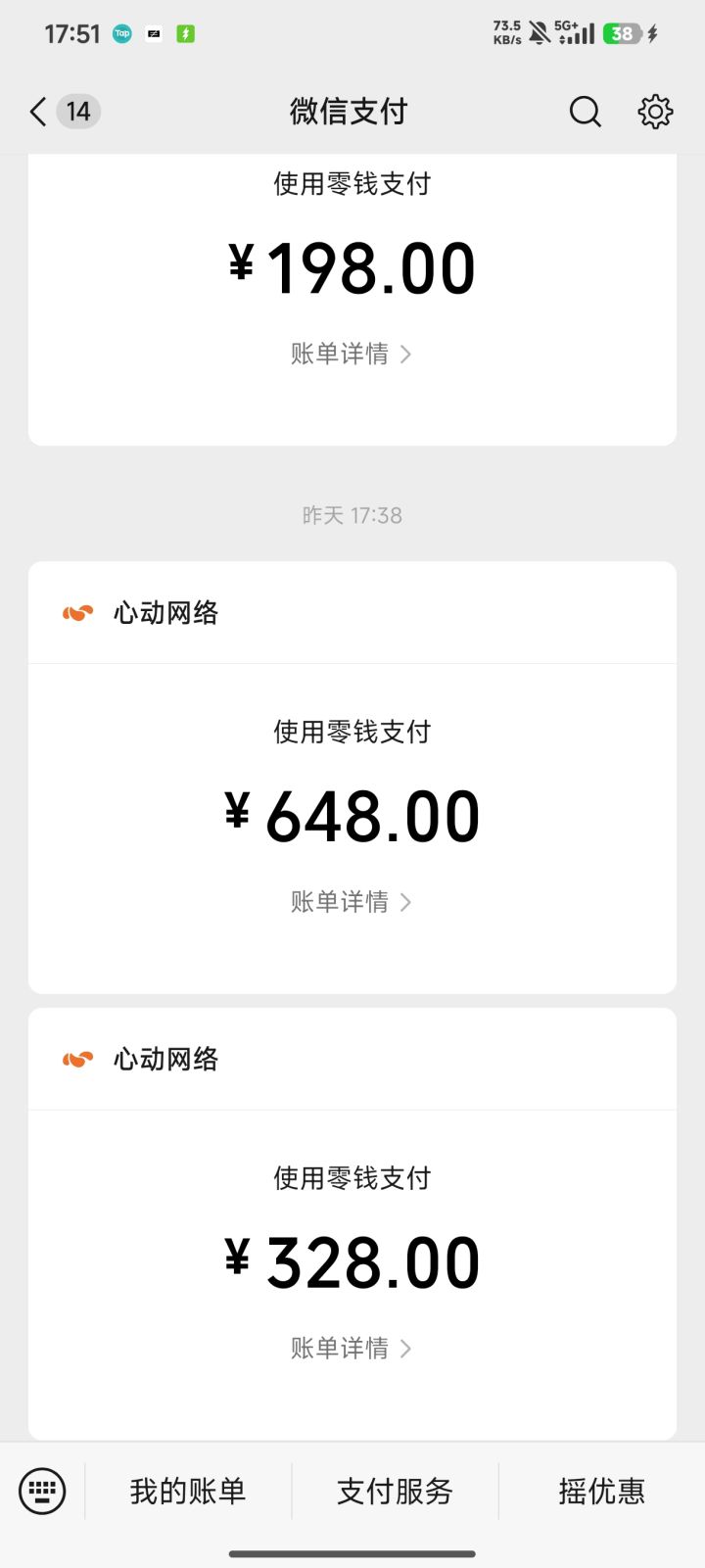705x1568 pixels.
Task: Open WeChat Pay settings via the gear icon
Action: pos(654,112)
